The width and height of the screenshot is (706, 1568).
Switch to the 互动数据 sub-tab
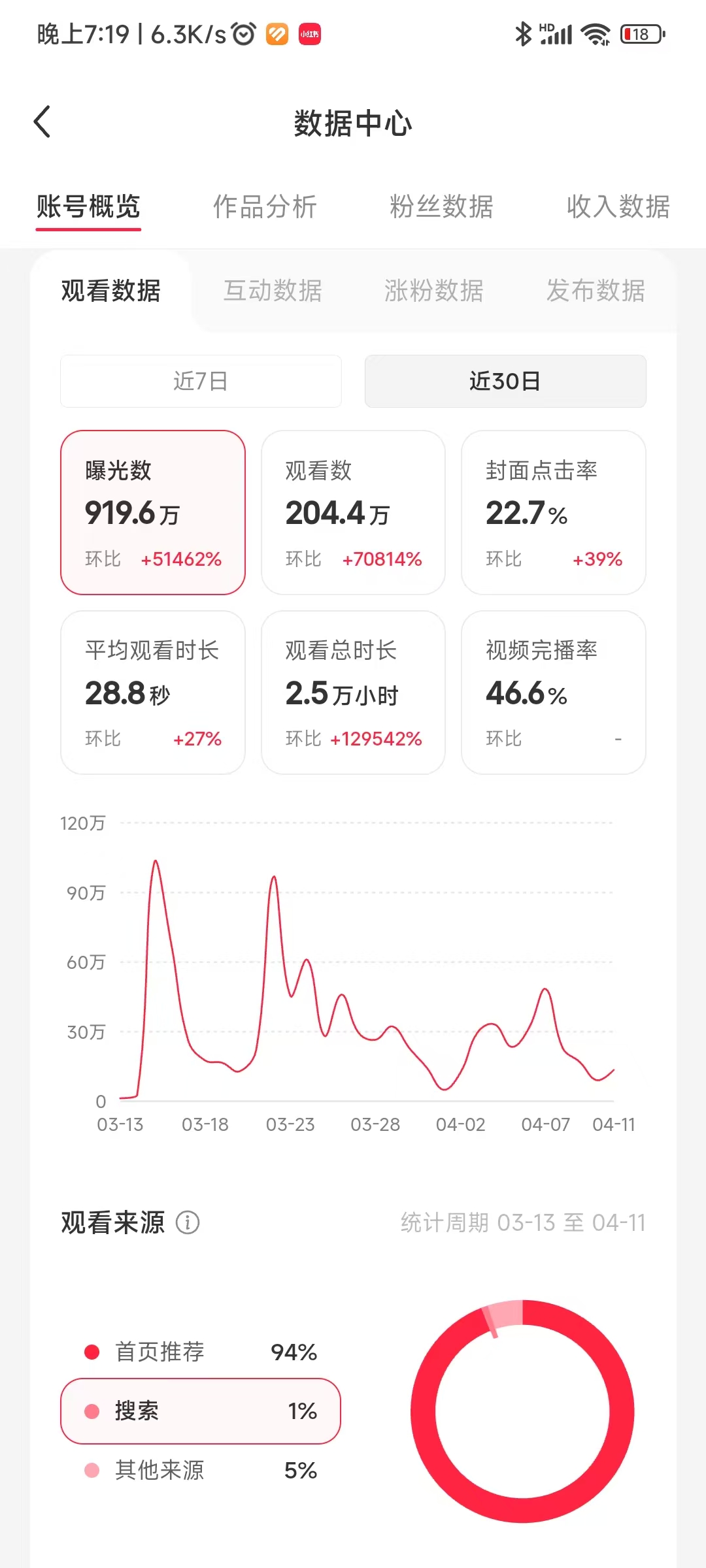click(273, 292)
